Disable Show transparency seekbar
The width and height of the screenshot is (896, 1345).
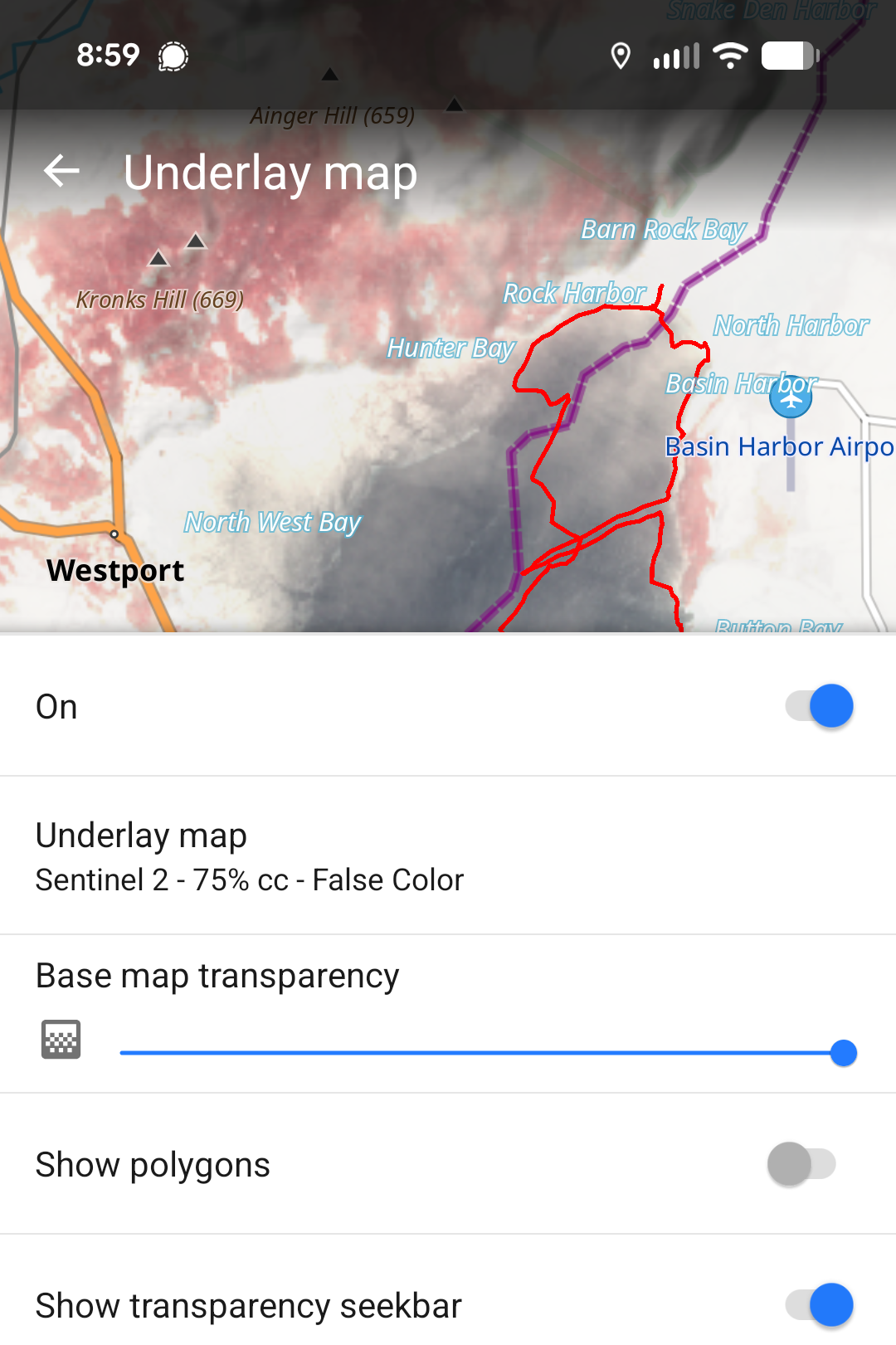[820, 1304]
